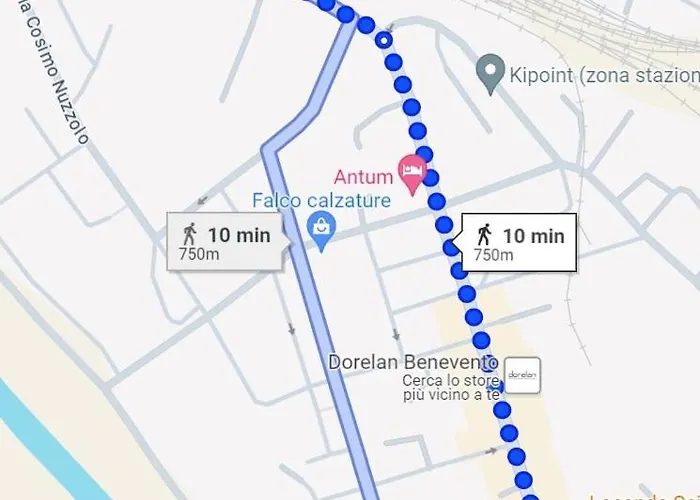The width and height of the screenshot is (700, 500).
Task: Open the Kipoint place pin
Action: click(490, 74)
